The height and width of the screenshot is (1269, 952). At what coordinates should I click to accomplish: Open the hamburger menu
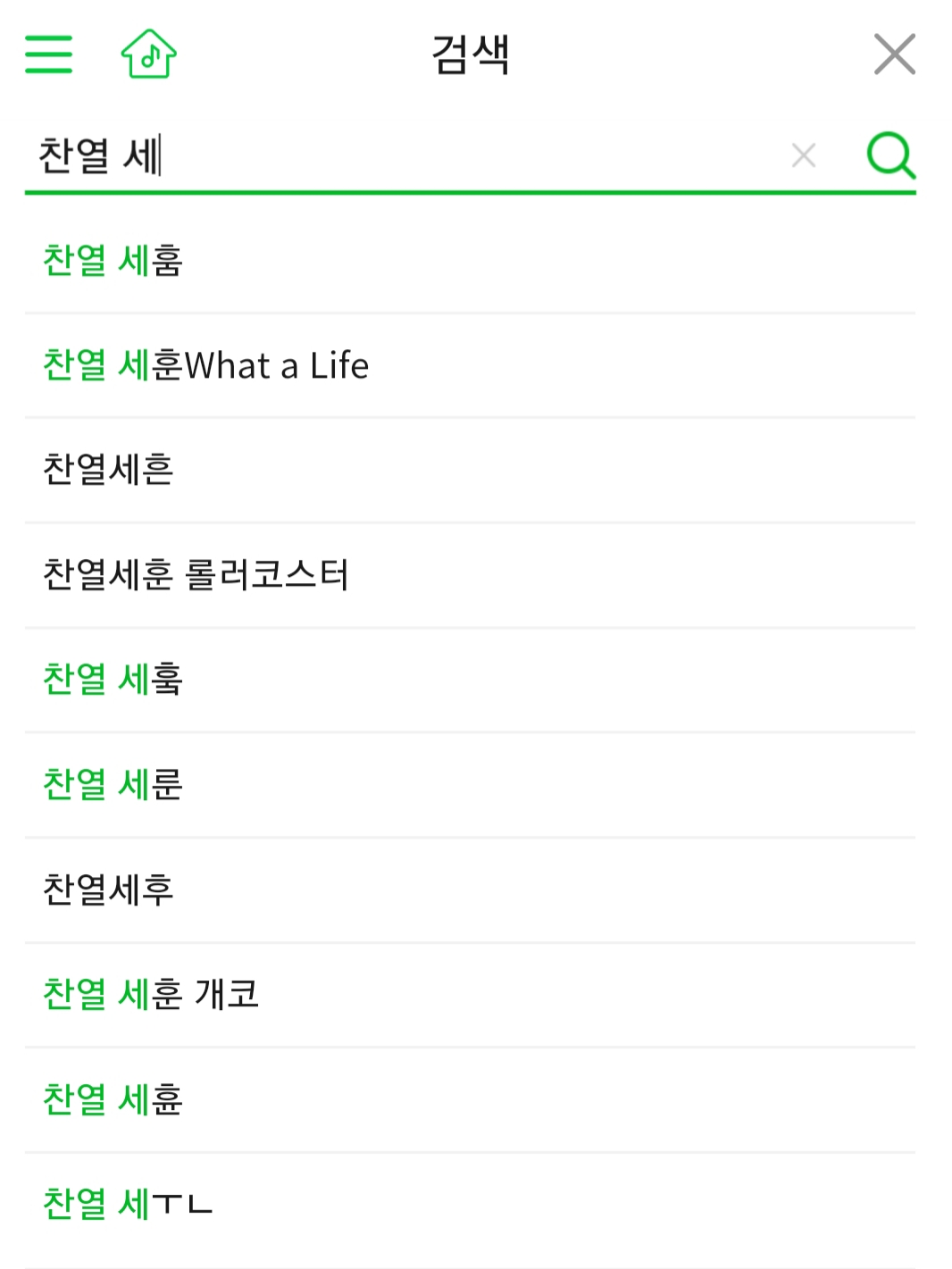(49, 54)
